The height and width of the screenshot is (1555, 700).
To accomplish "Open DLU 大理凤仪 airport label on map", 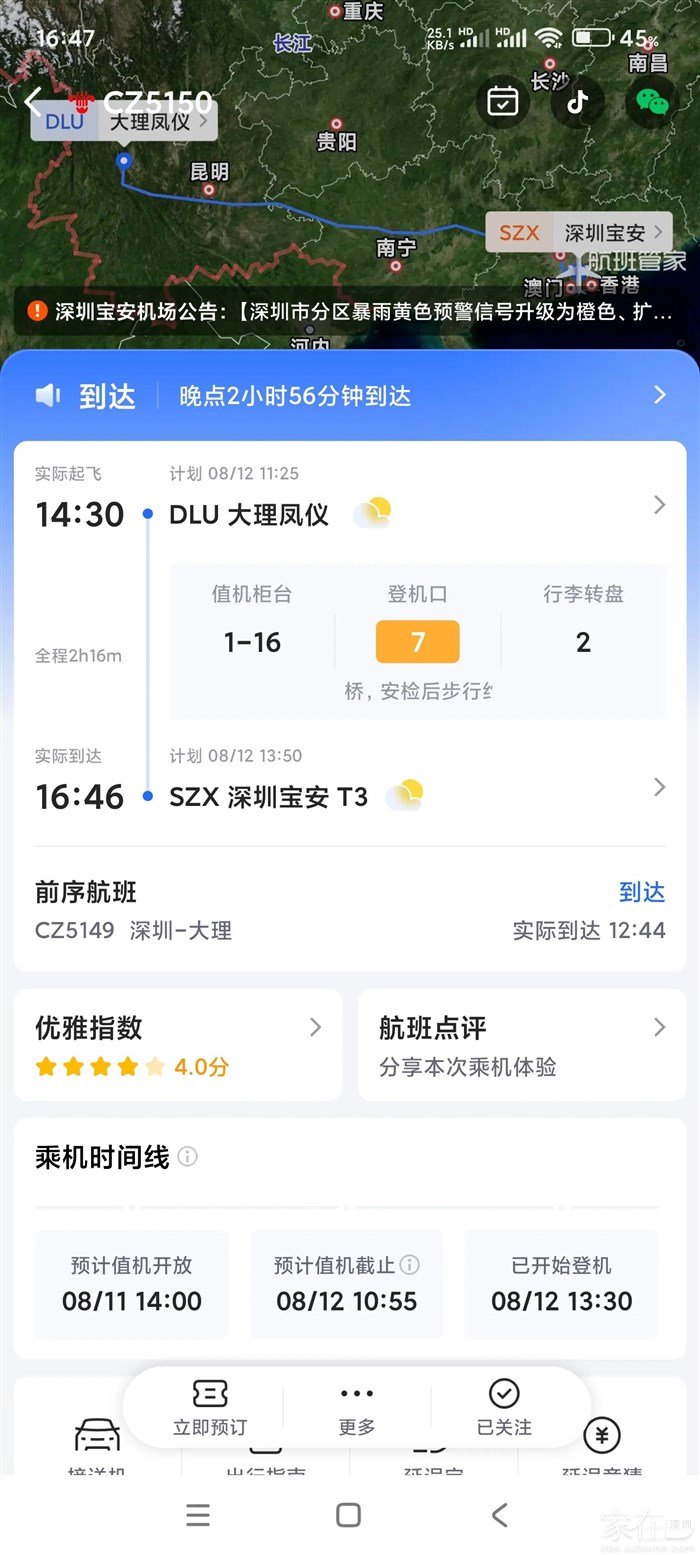I will point(123,122).
